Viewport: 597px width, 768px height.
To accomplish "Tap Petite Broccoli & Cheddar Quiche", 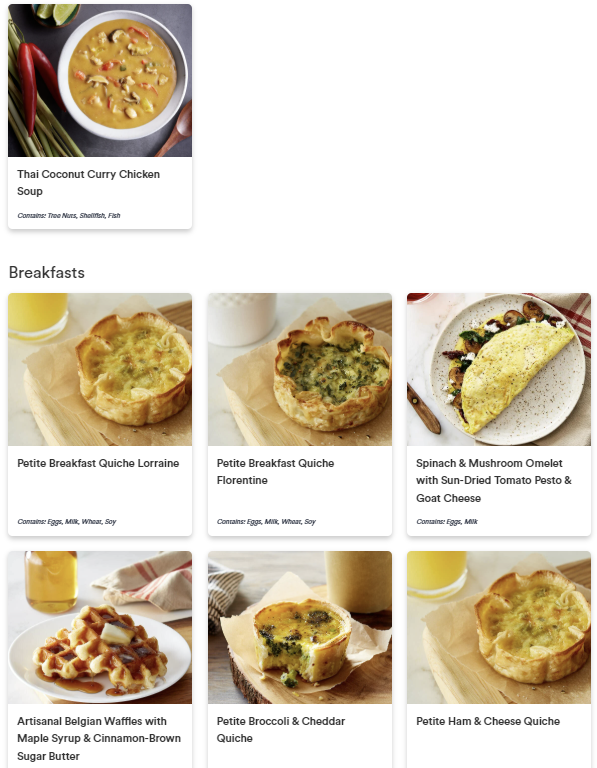I will point(300,659).
